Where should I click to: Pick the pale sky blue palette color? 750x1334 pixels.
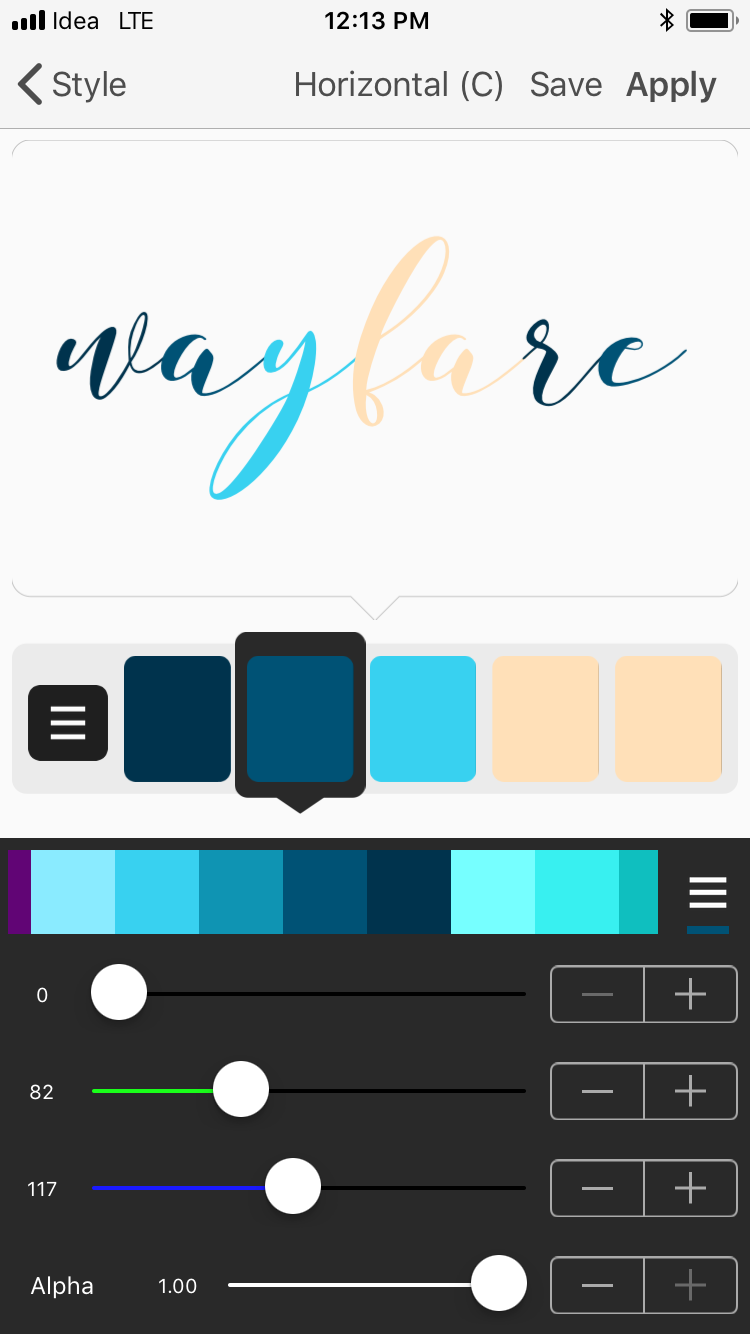coord(73,892)
